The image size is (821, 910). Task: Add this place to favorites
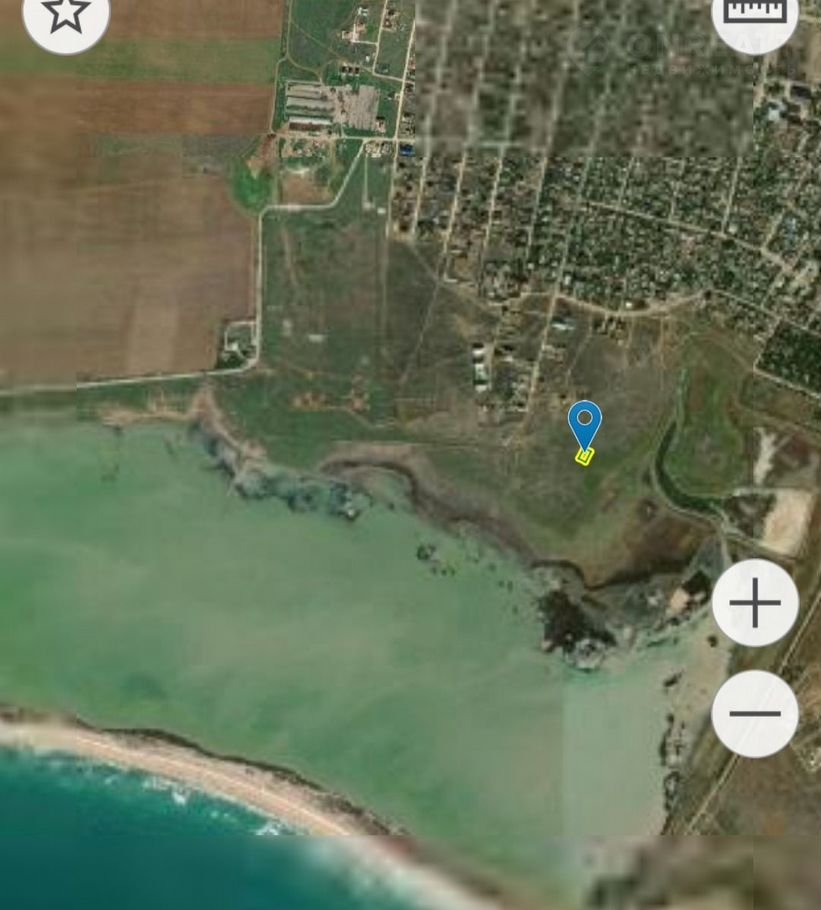pos(66,14)
